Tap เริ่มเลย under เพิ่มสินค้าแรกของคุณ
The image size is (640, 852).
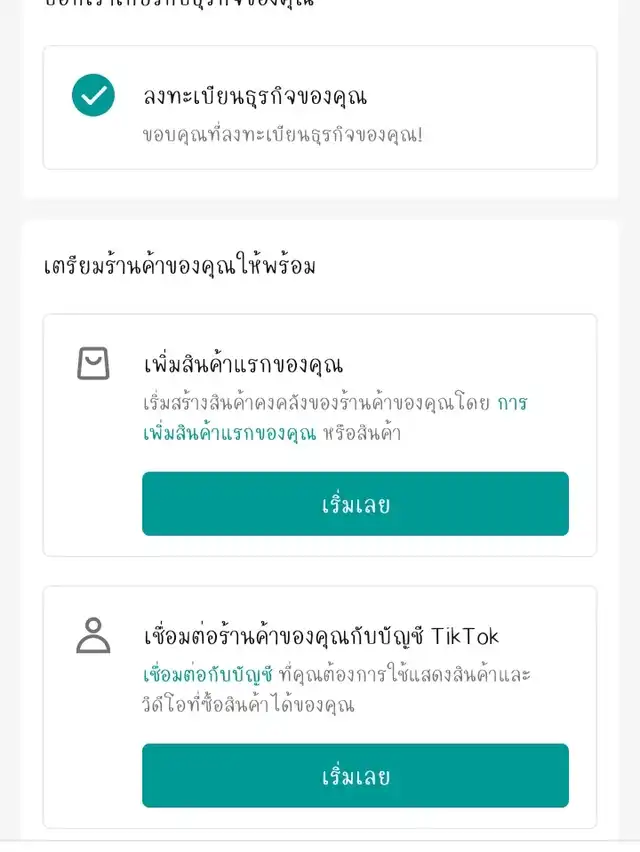click(355, 504)
